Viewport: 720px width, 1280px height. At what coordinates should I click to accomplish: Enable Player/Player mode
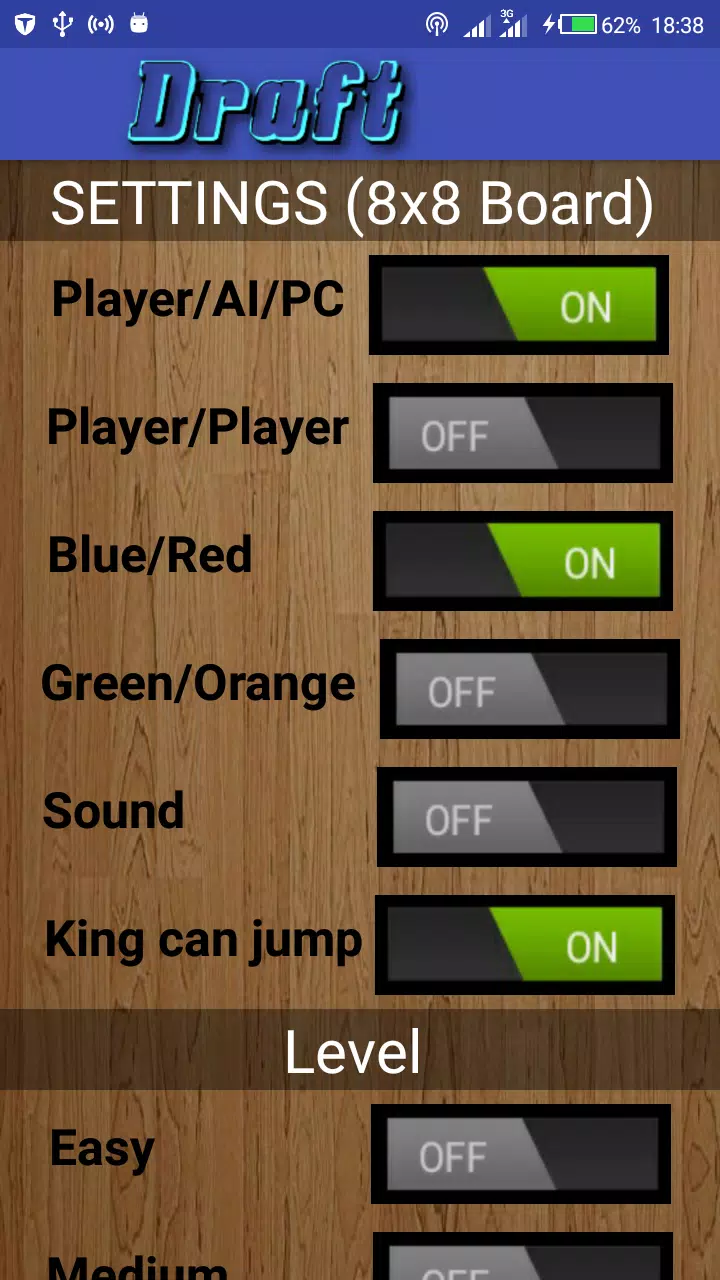pos(523,433)
